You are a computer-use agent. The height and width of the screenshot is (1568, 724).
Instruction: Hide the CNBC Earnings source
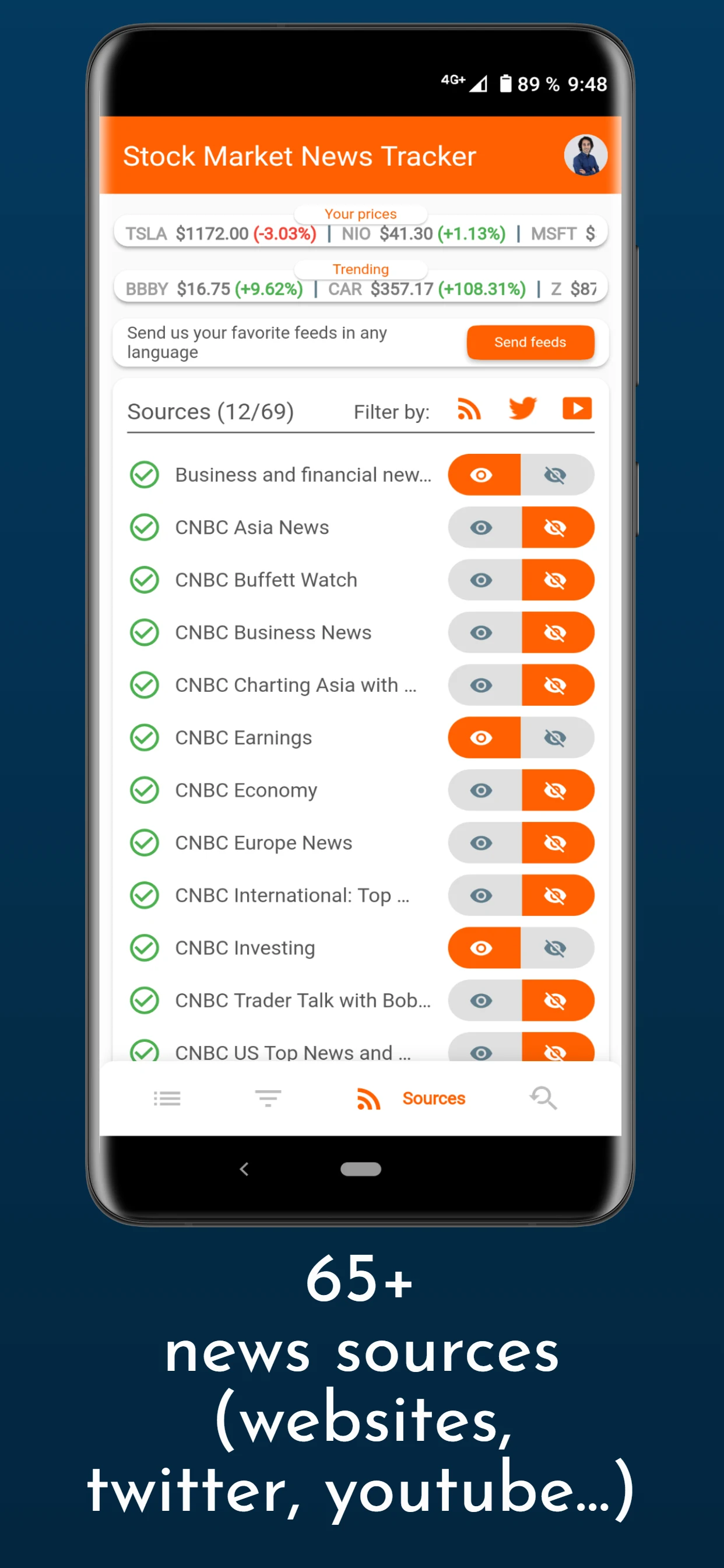click(556, 737)
